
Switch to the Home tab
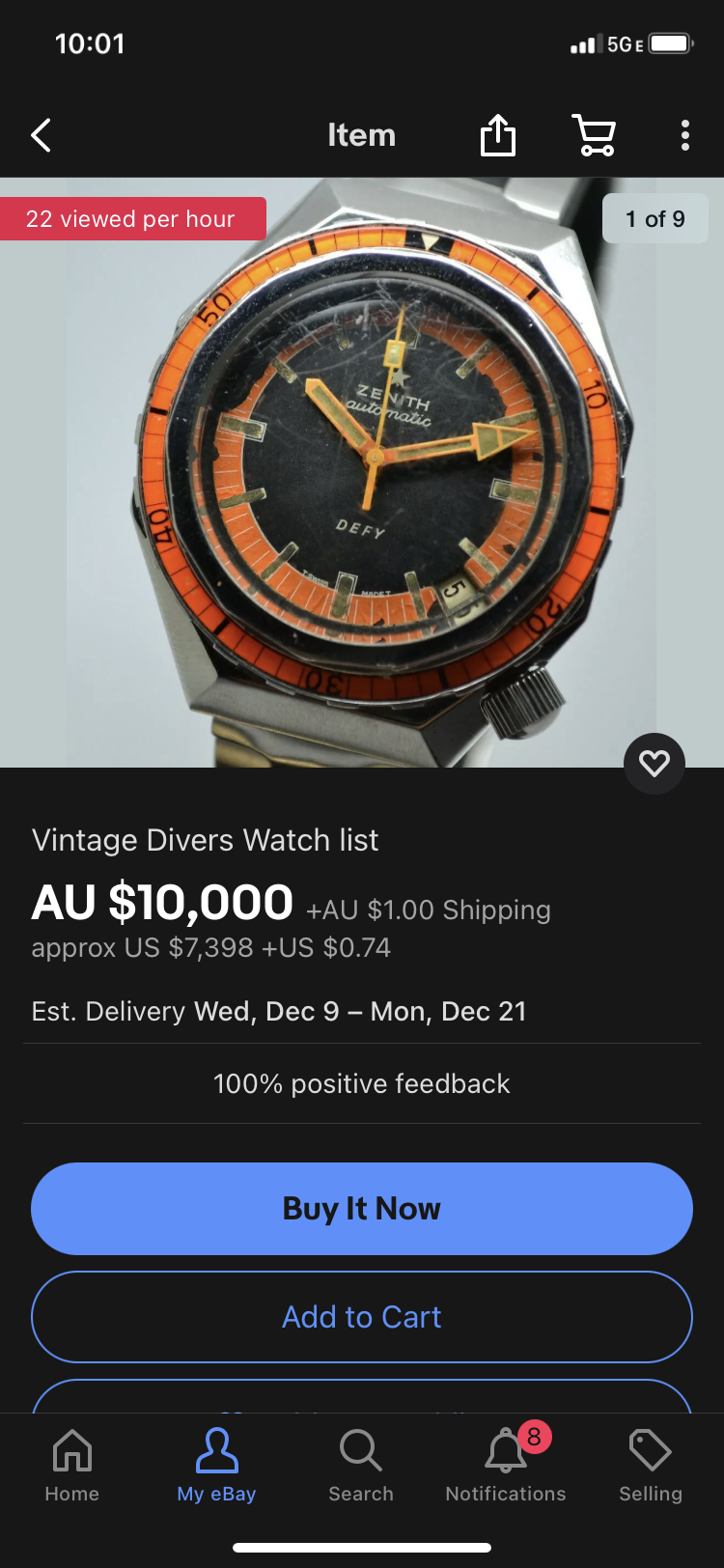[x=72, y=1466]
